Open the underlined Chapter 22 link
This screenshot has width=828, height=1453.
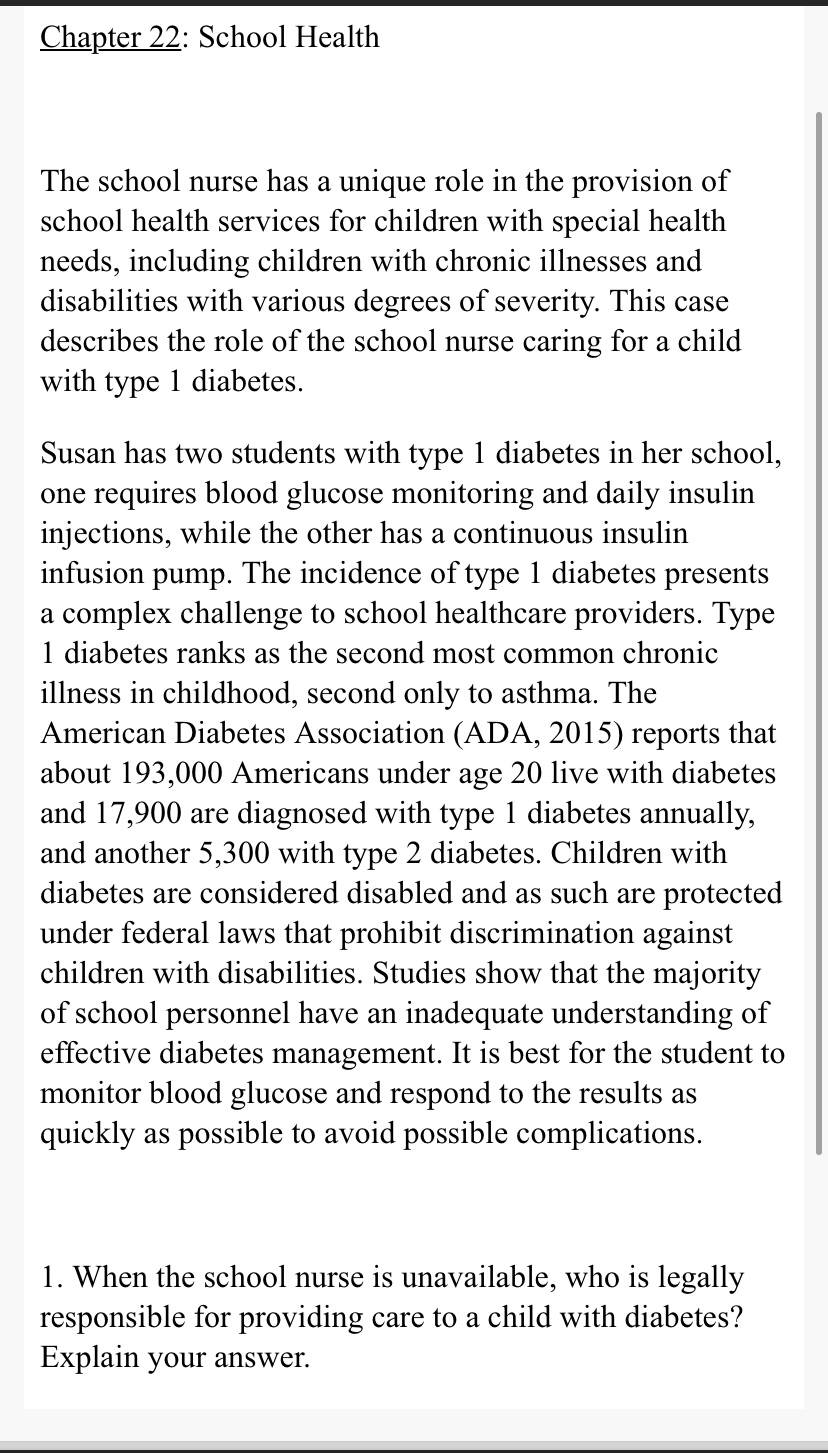[110, 38]
